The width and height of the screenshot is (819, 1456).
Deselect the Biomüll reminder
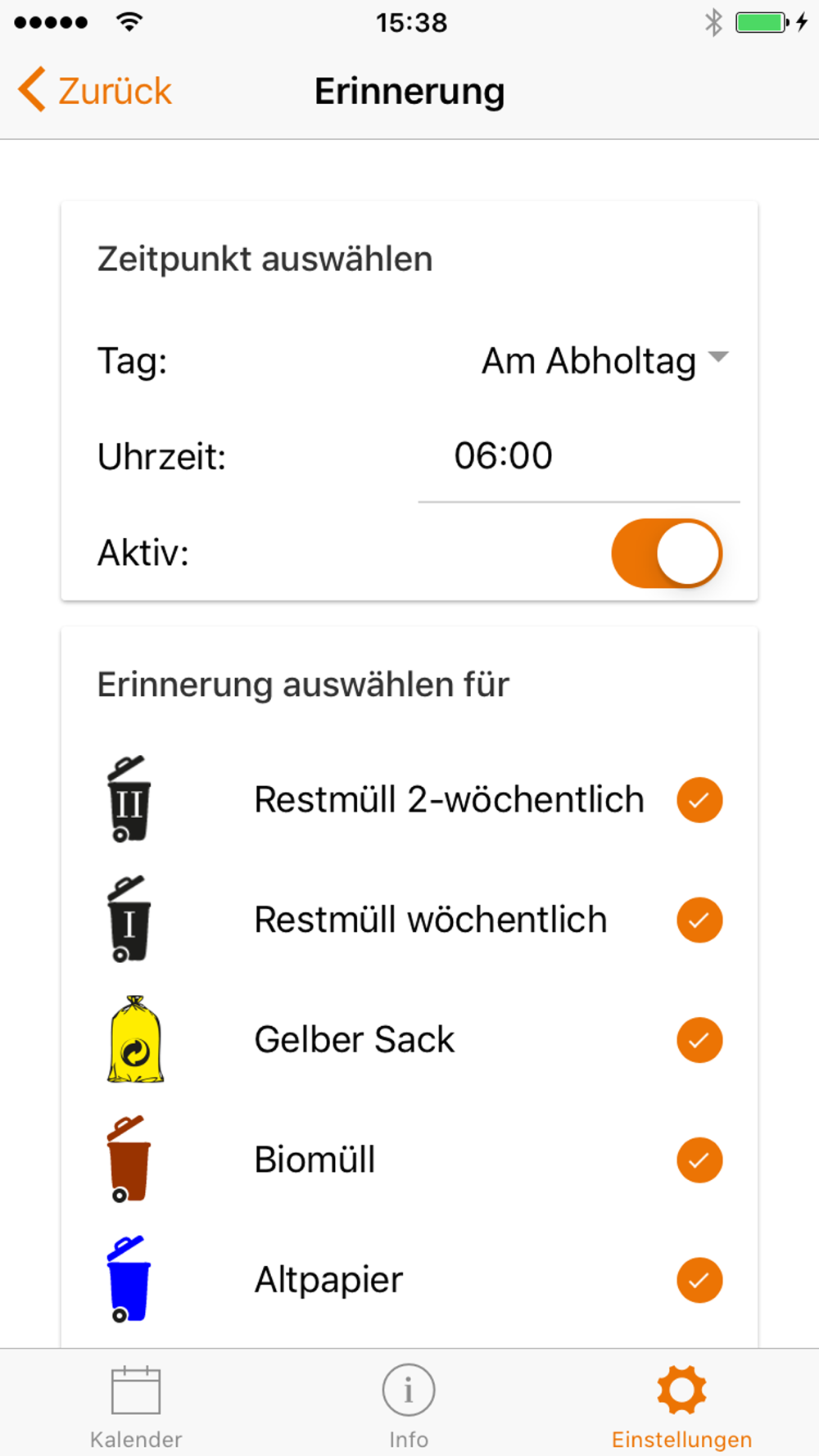tap(699, 1160)
